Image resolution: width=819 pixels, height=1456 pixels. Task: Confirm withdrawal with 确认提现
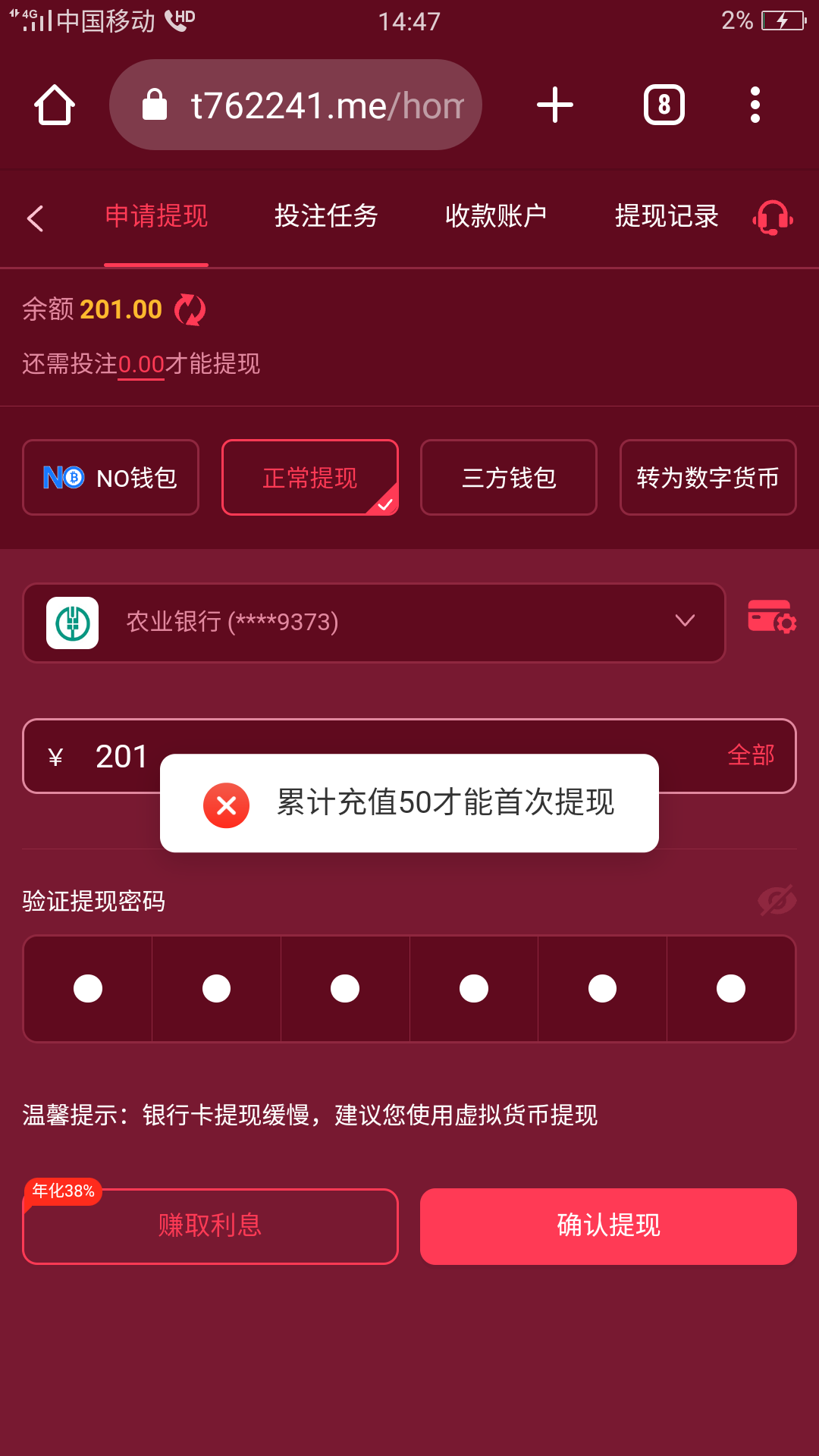click(x=608, y=1226)
